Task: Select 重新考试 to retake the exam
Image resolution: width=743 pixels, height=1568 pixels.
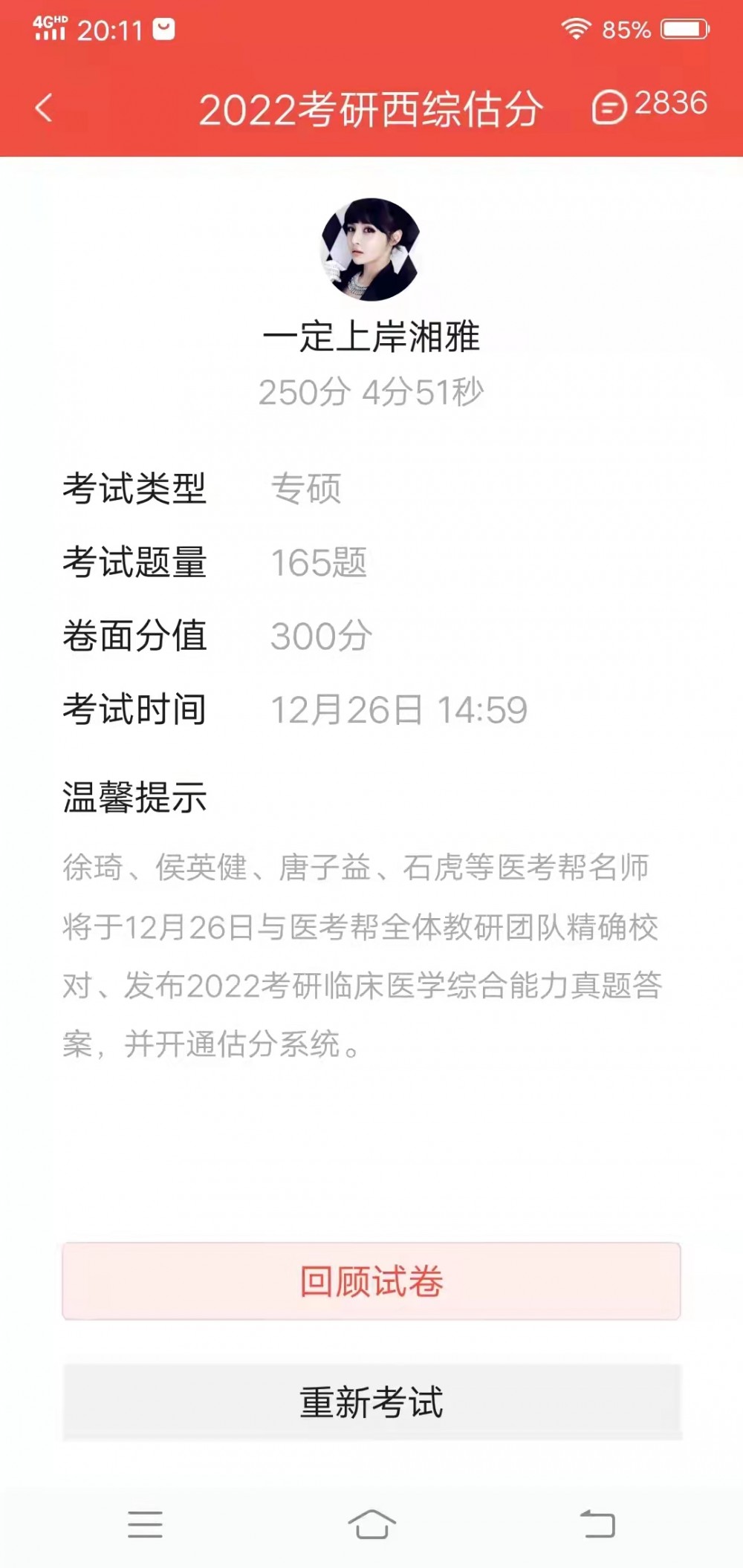Action: [x=371, y=1402]
